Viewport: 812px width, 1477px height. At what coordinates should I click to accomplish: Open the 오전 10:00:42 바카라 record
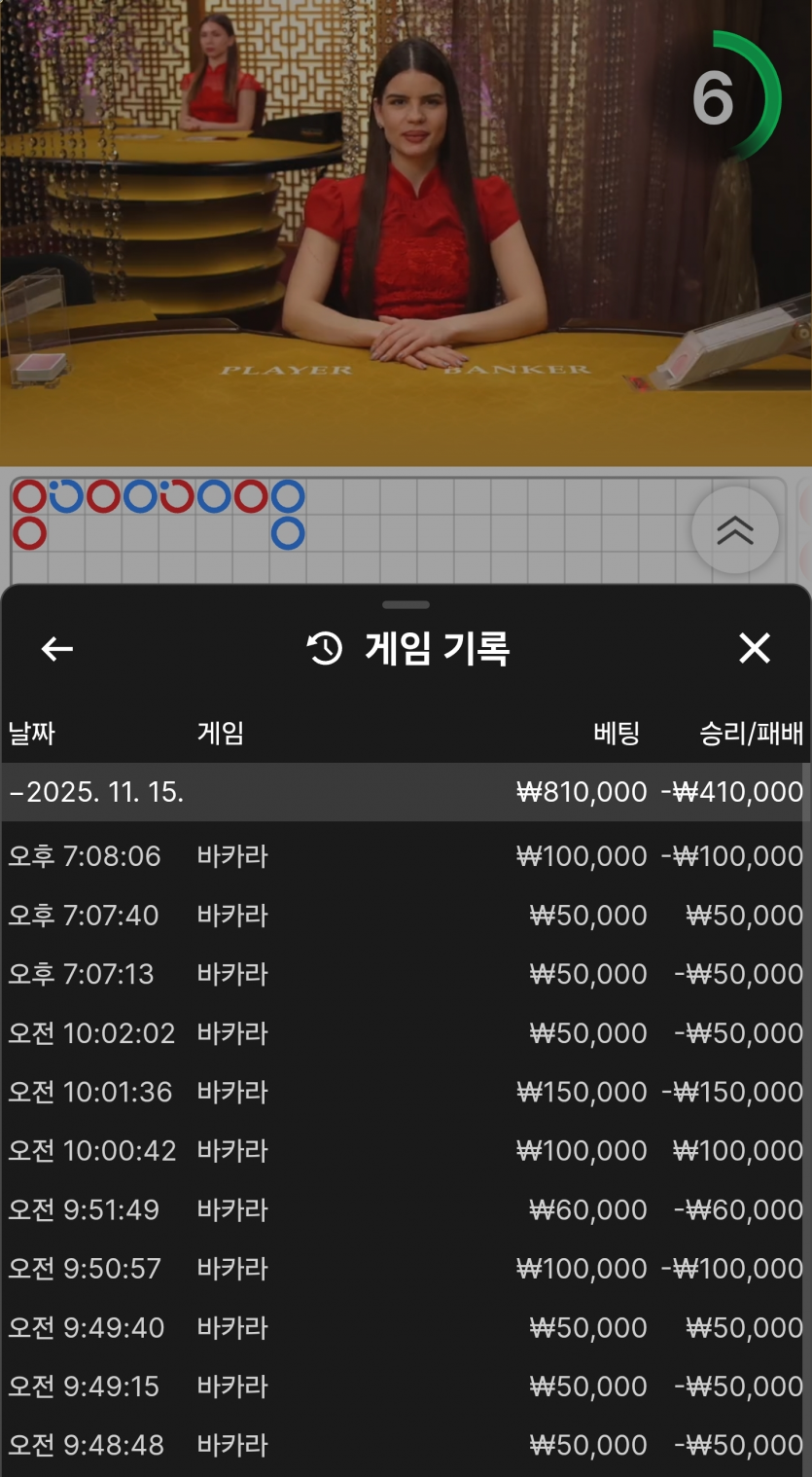405,1151
